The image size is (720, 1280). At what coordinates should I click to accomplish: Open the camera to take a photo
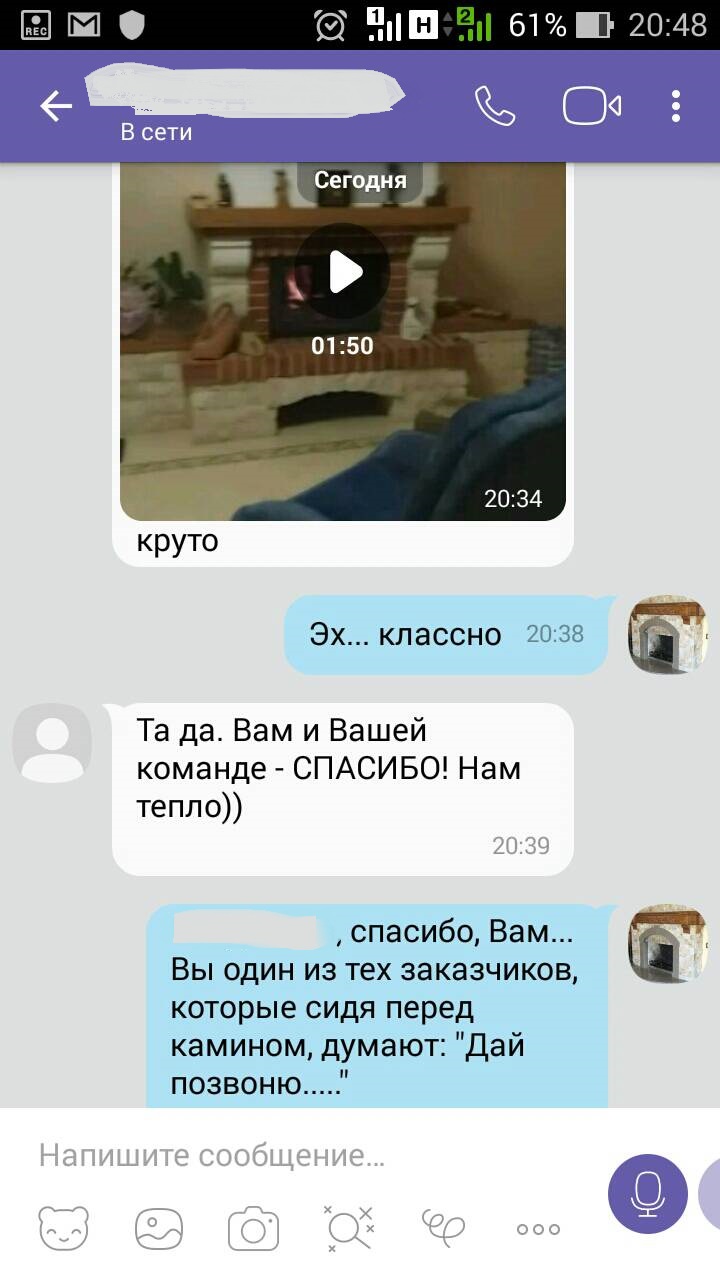click(253, 1229)
